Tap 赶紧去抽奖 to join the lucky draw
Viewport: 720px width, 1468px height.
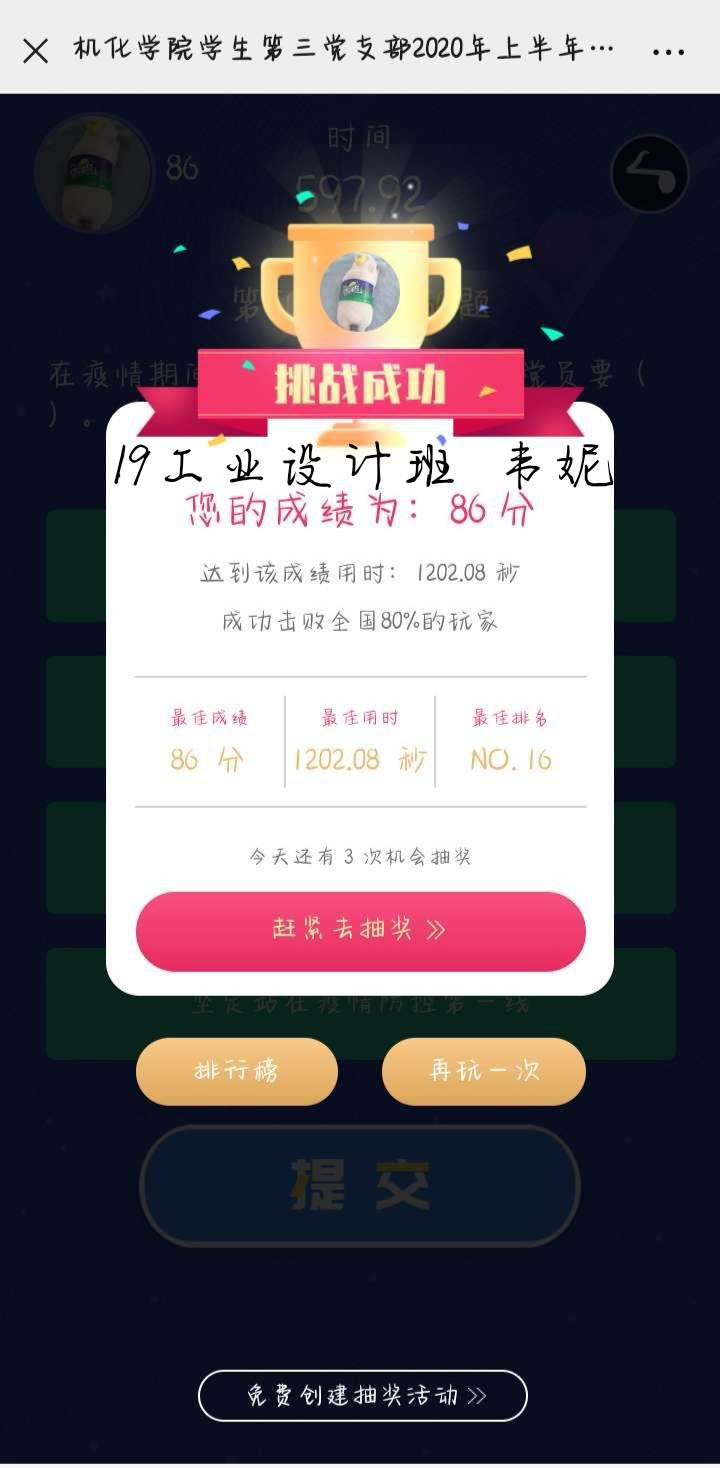(x=360, y=930)
